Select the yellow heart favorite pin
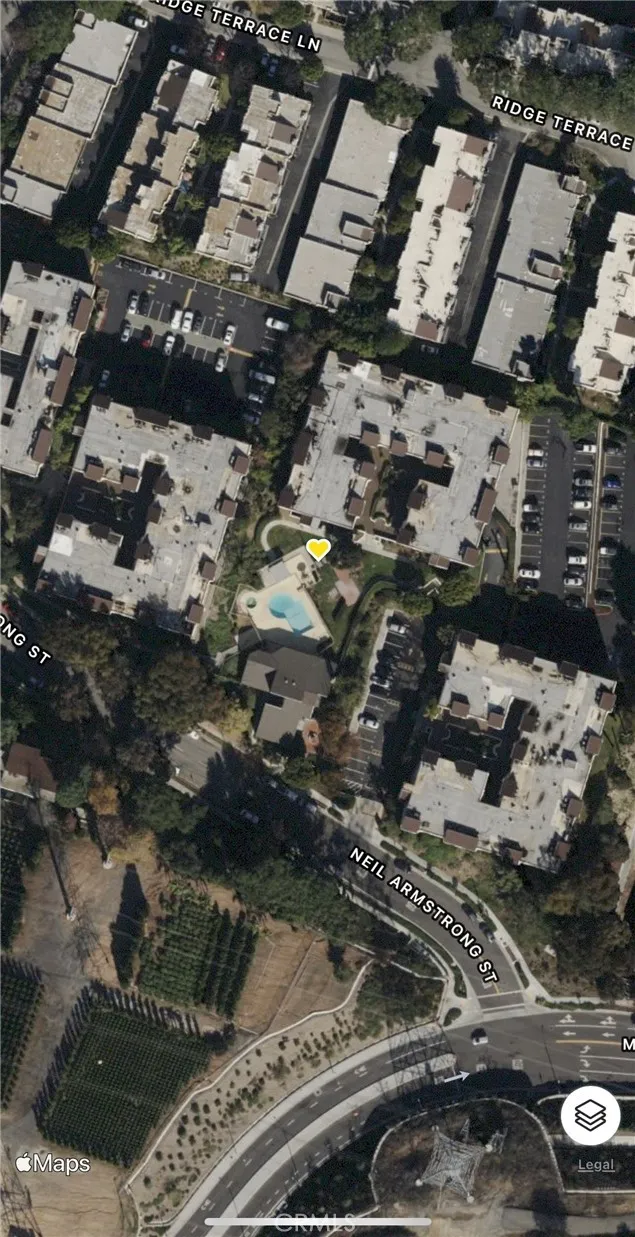Image resolution: width=635 pixels, height=1237 pixels. pyautogui.click(x=318, y=549)
